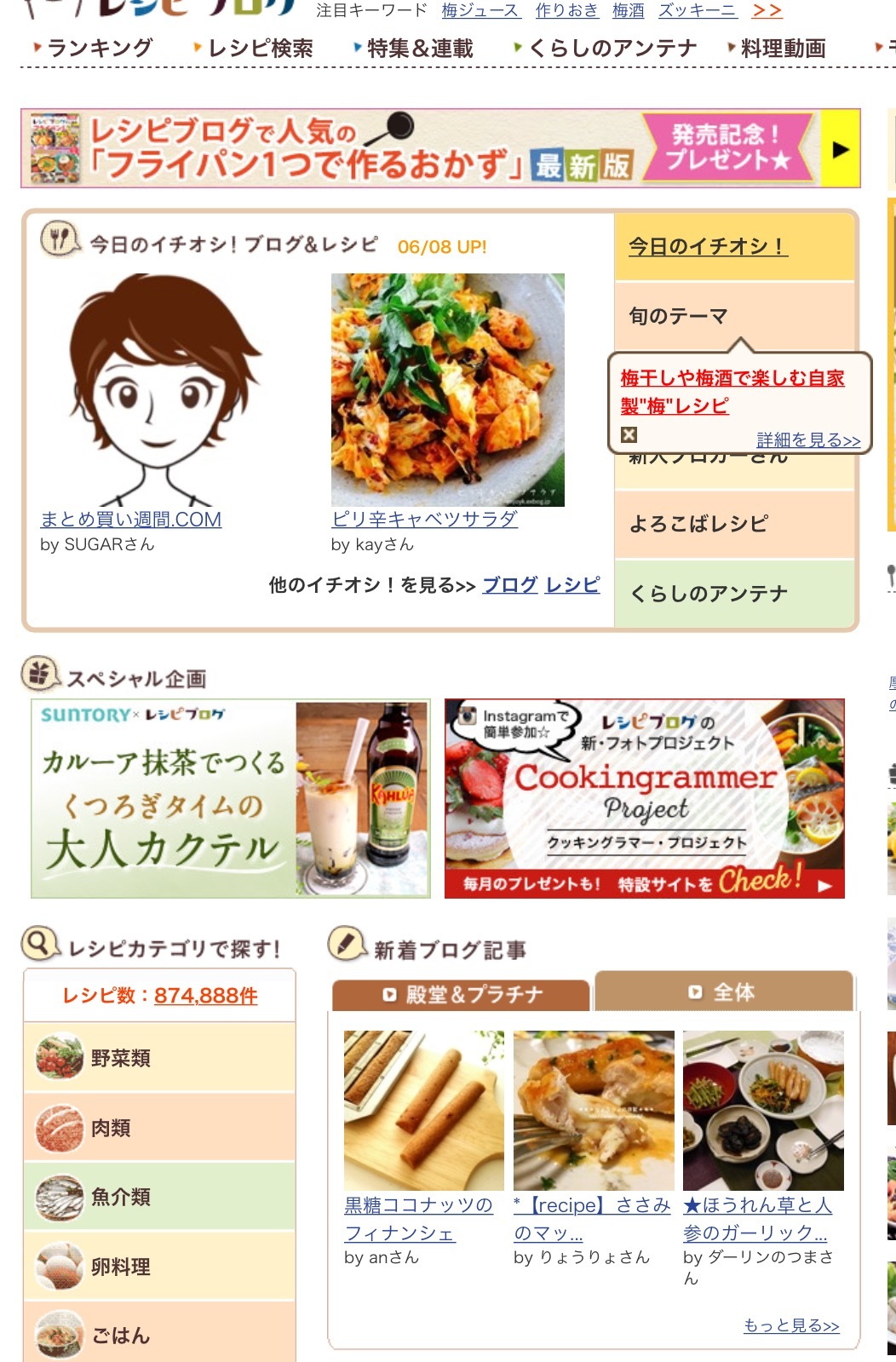Screen dimensions: 896x1362
Task: Open レシピ検索 in the top menu
Action: (259, 49)
